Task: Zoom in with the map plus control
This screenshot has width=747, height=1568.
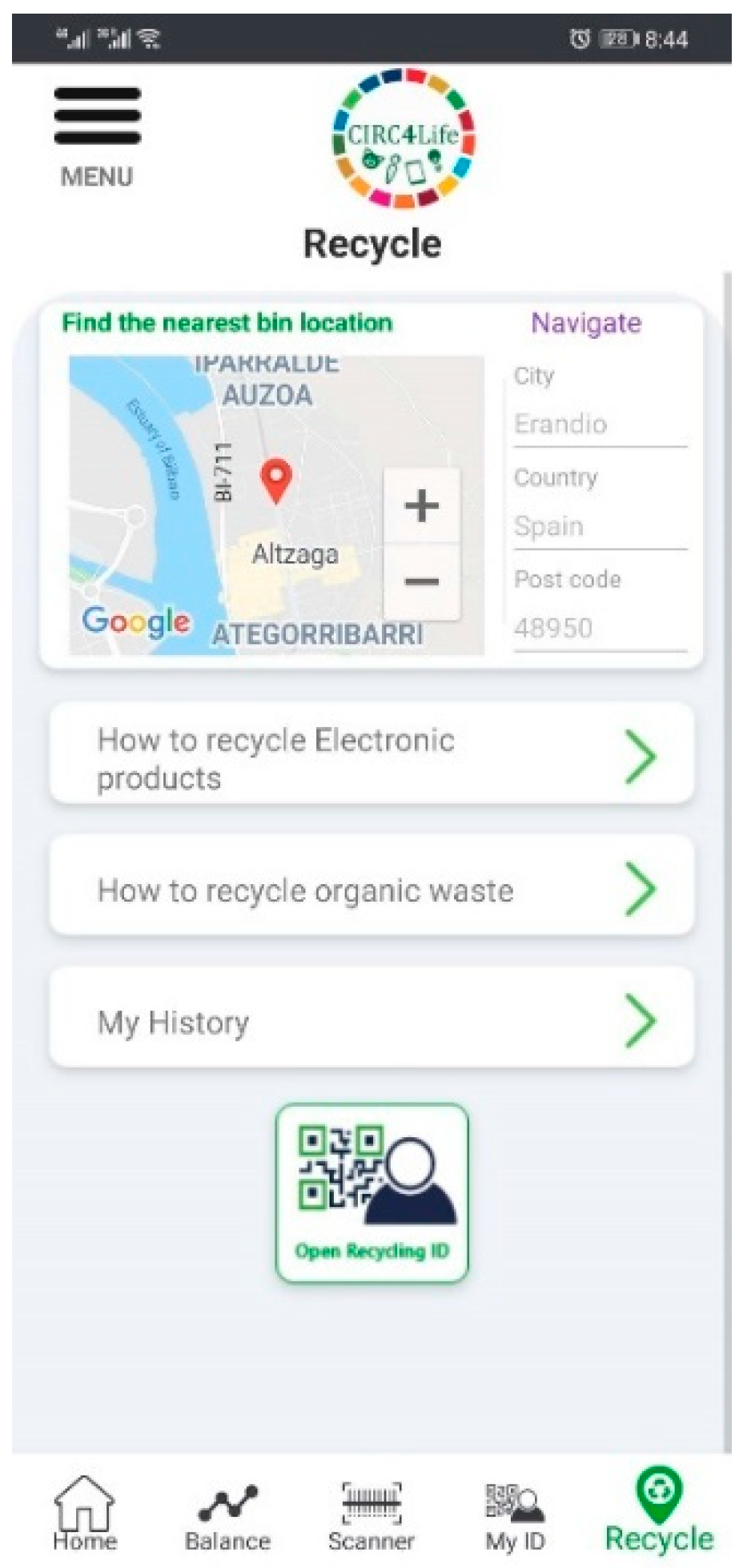Action: click(x=422, y=505)
